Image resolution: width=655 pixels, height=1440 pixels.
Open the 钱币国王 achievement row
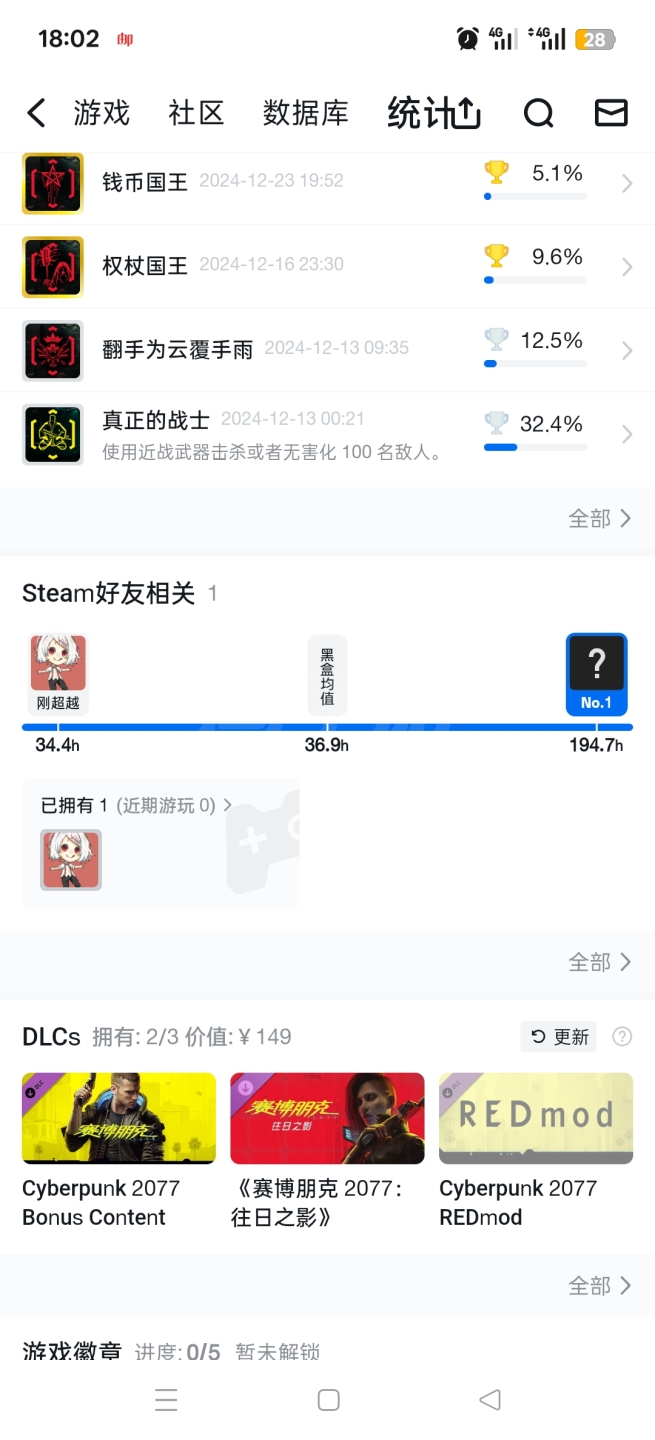pos(327,183)
